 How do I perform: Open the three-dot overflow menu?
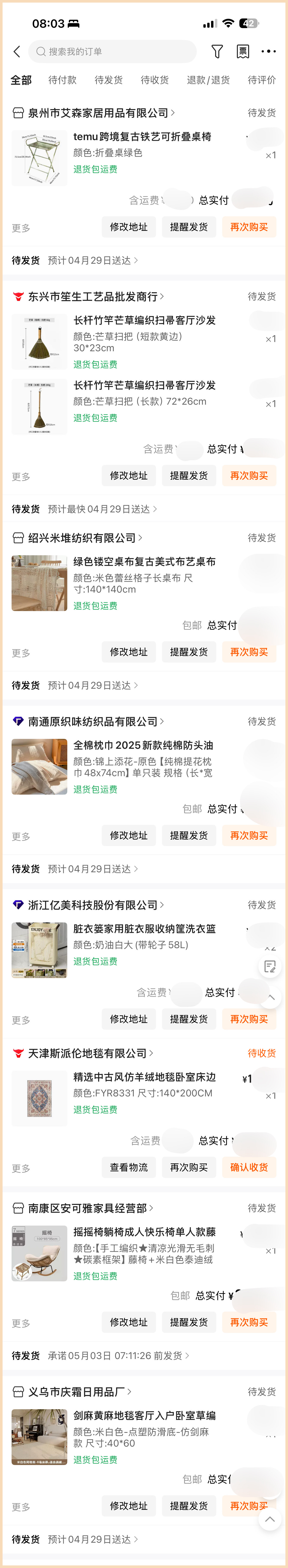click(x=268, y=52)
